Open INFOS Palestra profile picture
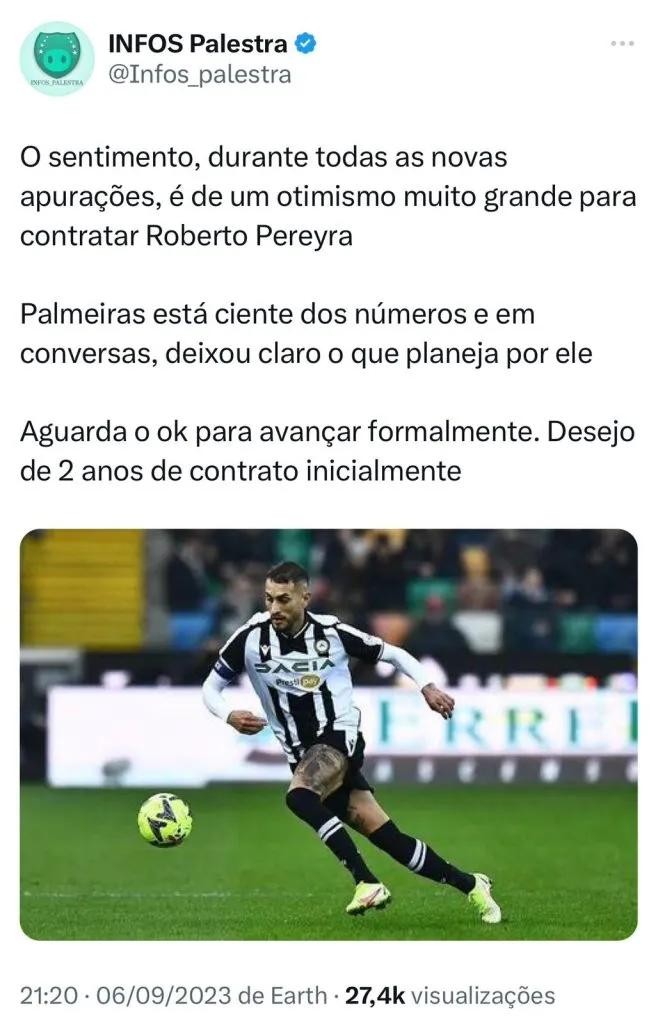 (57, 59)
